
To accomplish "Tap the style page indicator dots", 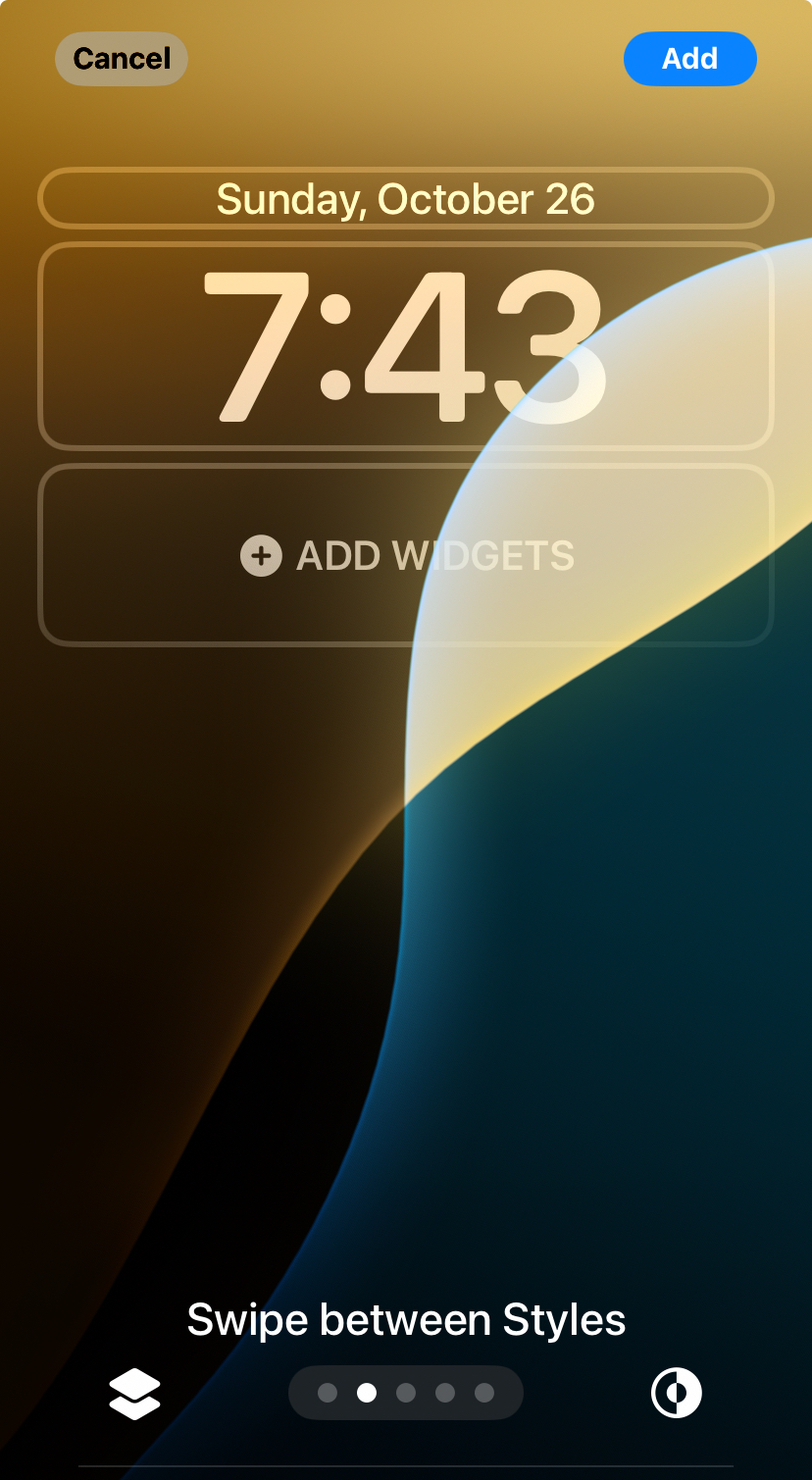I will pyautogui.click(x=406, y=1393).
